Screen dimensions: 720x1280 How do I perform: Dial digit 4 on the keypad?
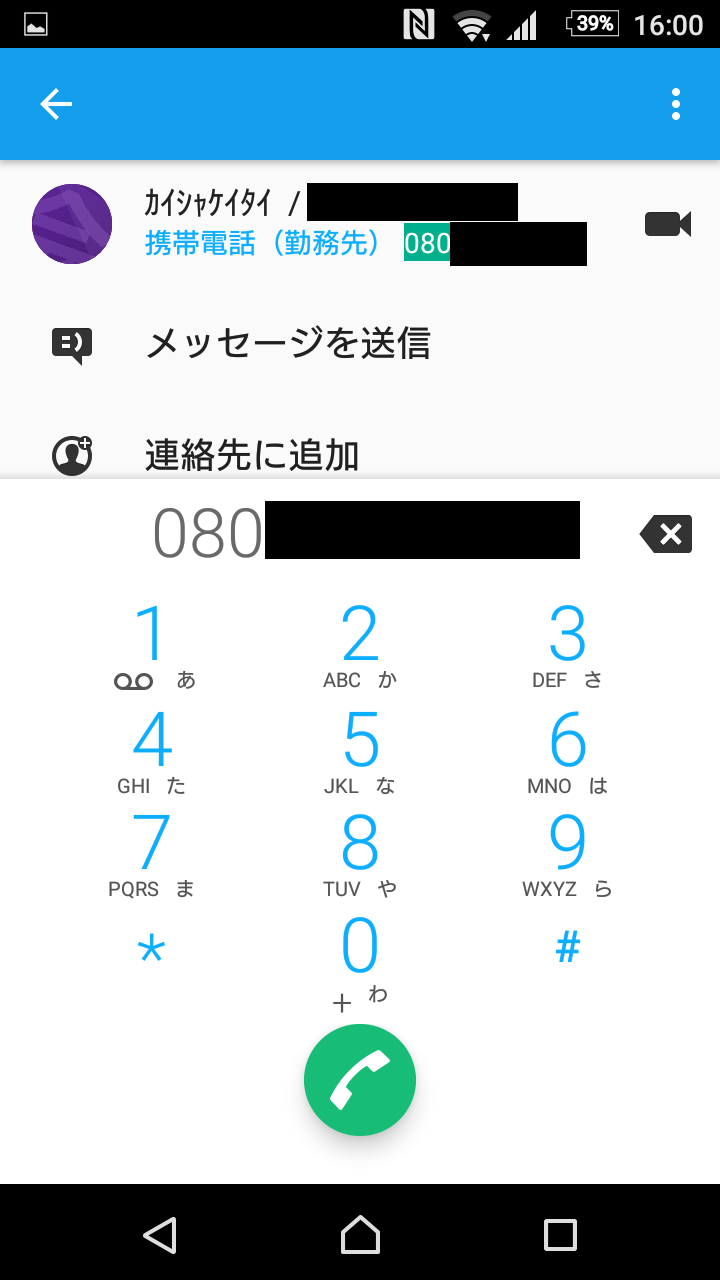coord(152,751)
